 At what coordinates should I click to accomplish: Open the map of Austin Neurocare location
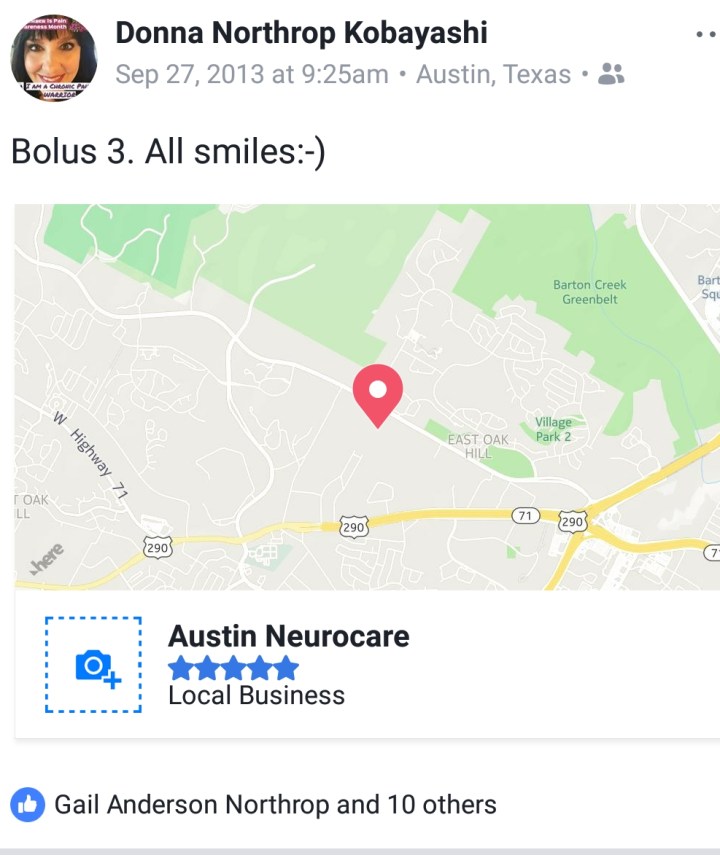[x=367, y=396]
